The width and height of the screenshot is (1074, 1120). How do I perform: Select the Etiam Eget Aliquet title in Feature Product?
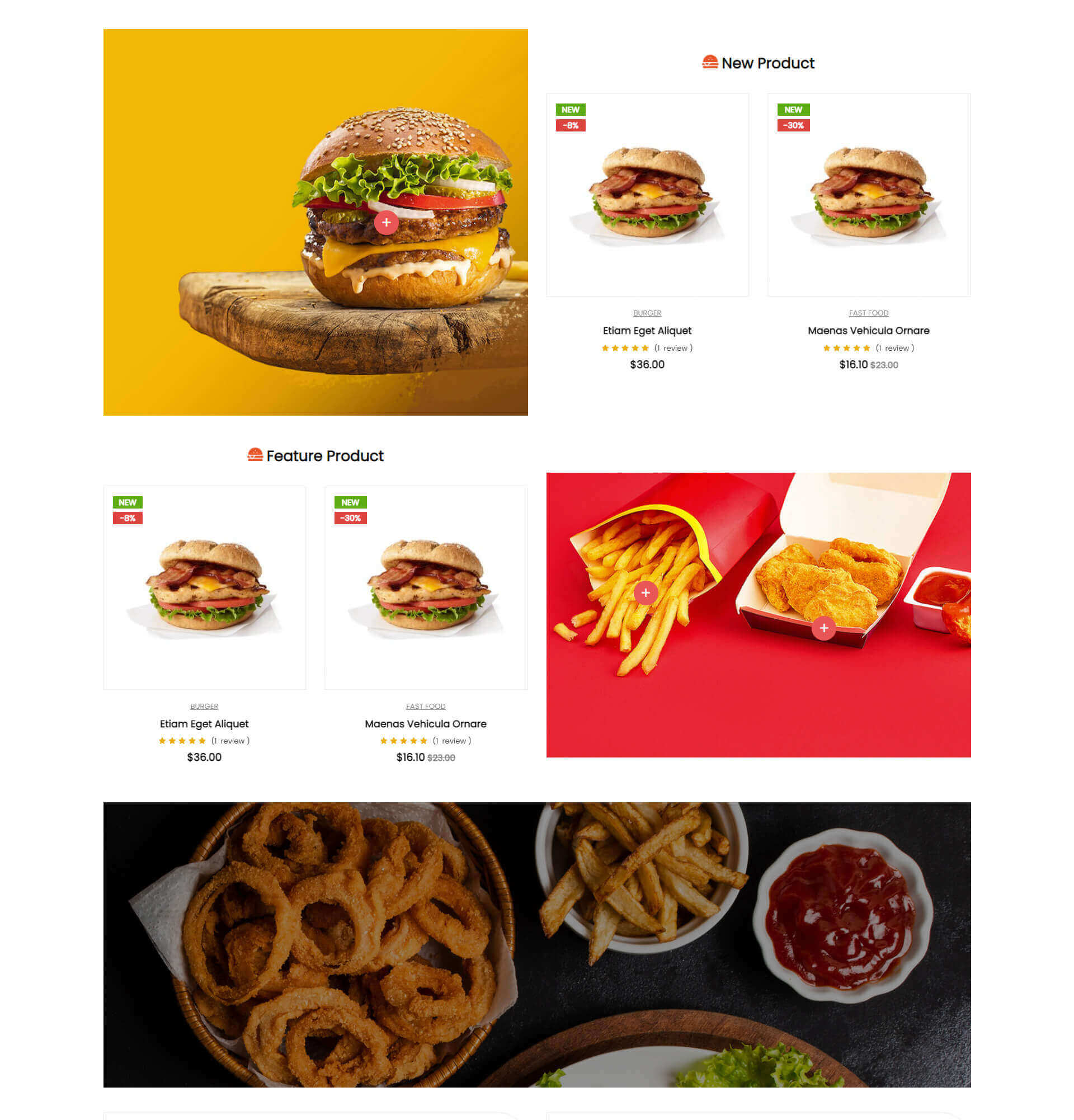point(204,723)
